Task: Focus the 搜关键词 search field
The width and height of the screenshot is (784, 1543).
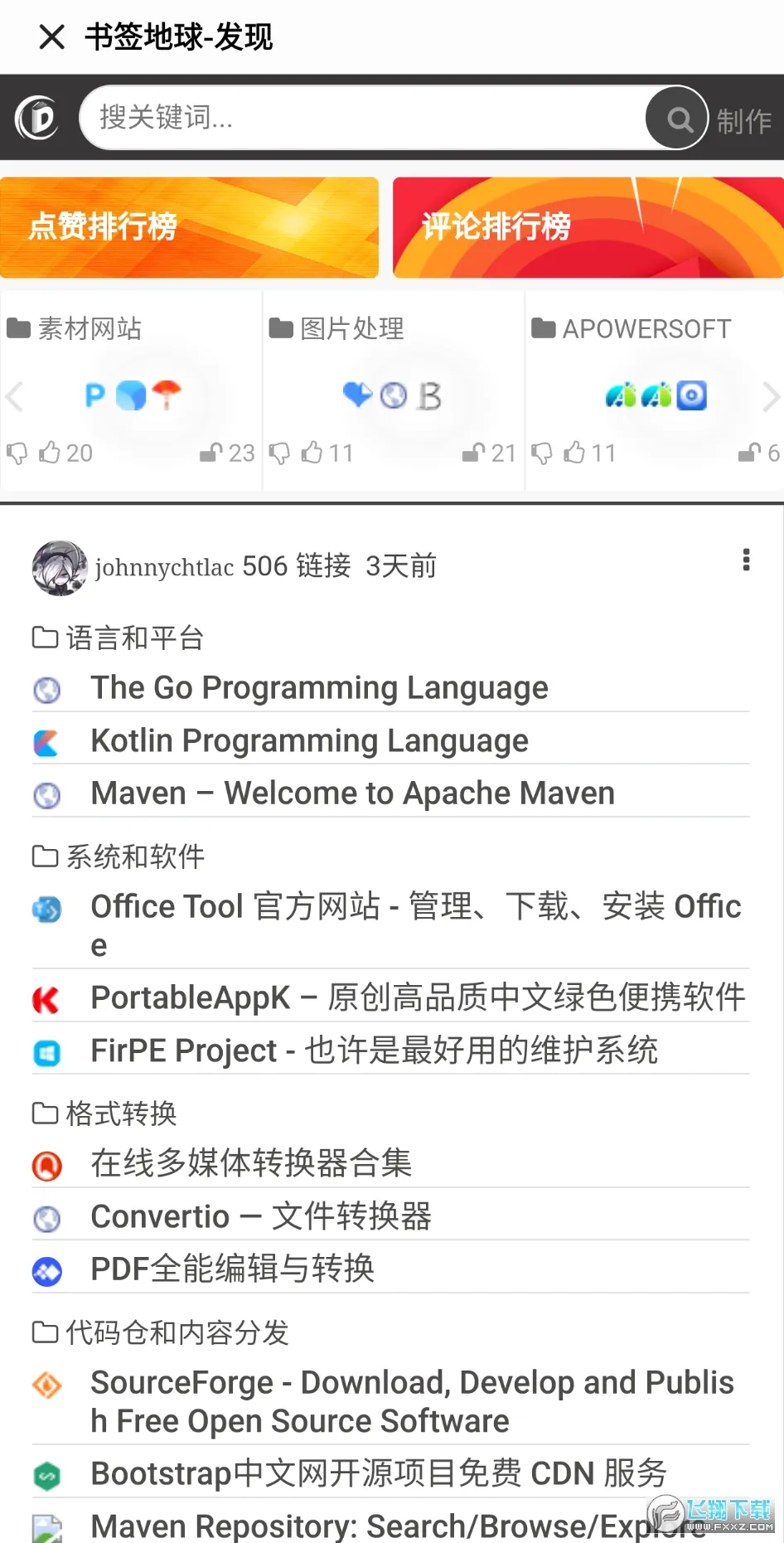Action: pos(365,118)
